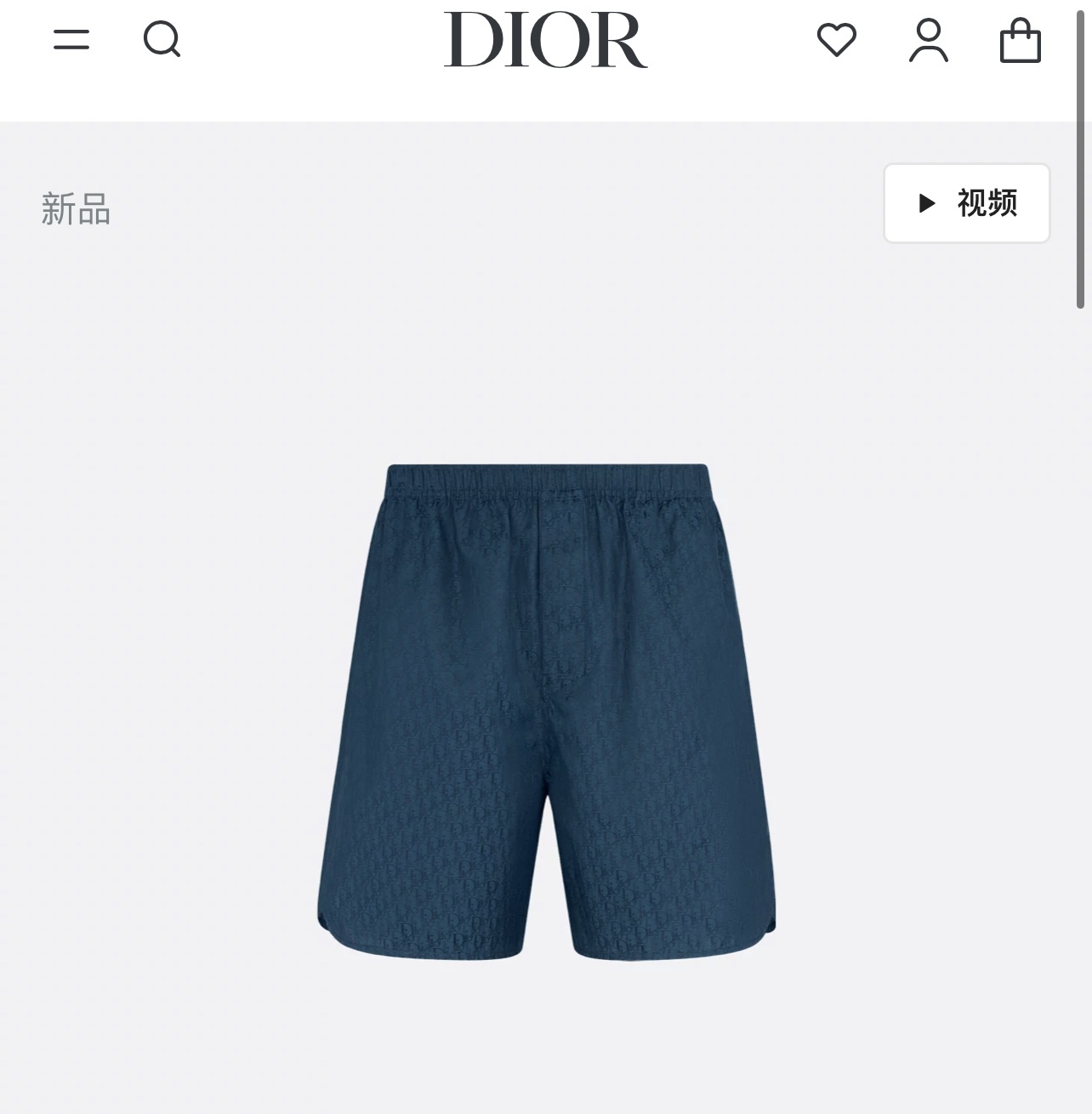Open the search icon
1092x1114 pixels.
162,39
